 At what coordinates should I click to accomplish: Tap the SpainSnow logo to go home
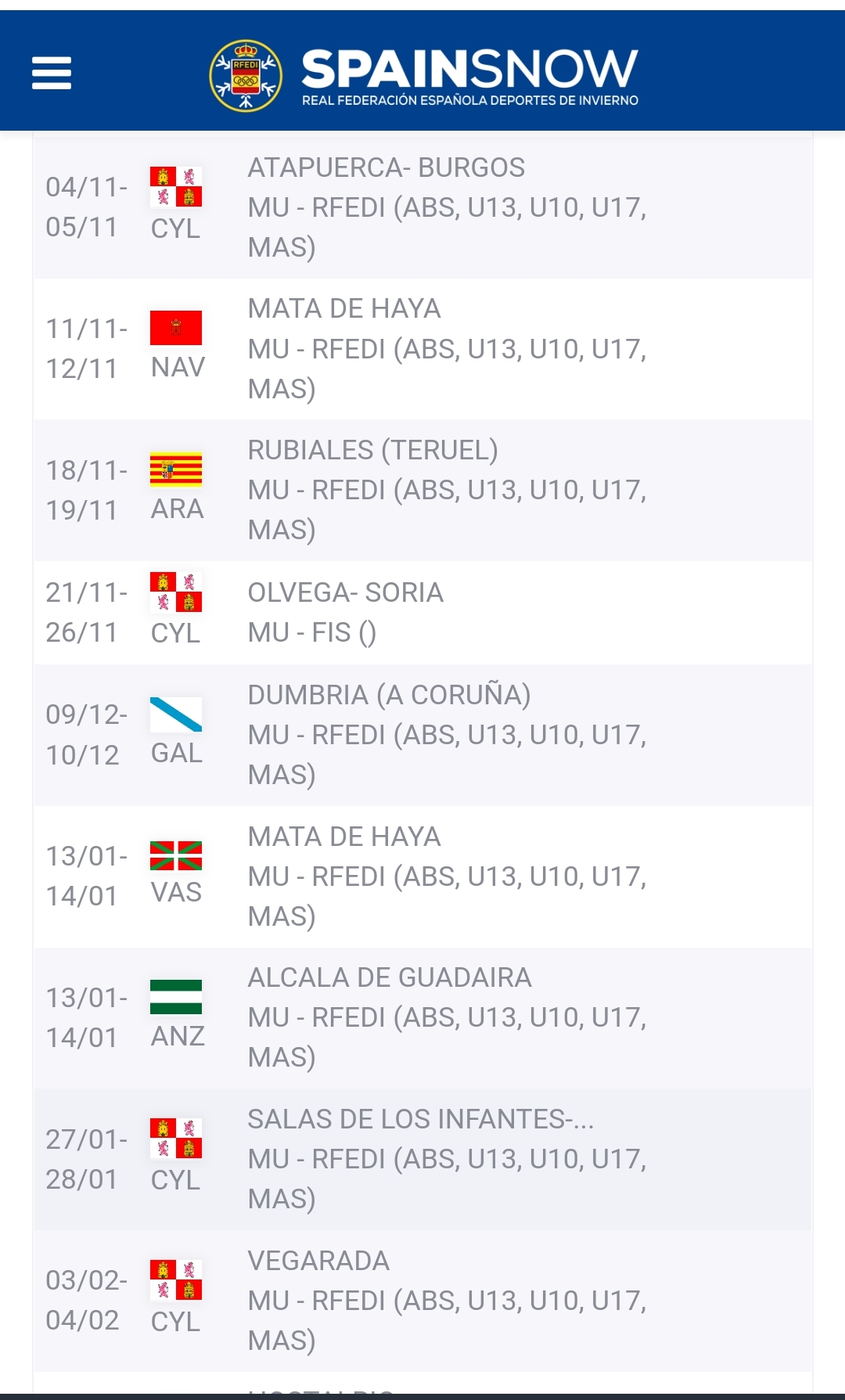point(423,75)
